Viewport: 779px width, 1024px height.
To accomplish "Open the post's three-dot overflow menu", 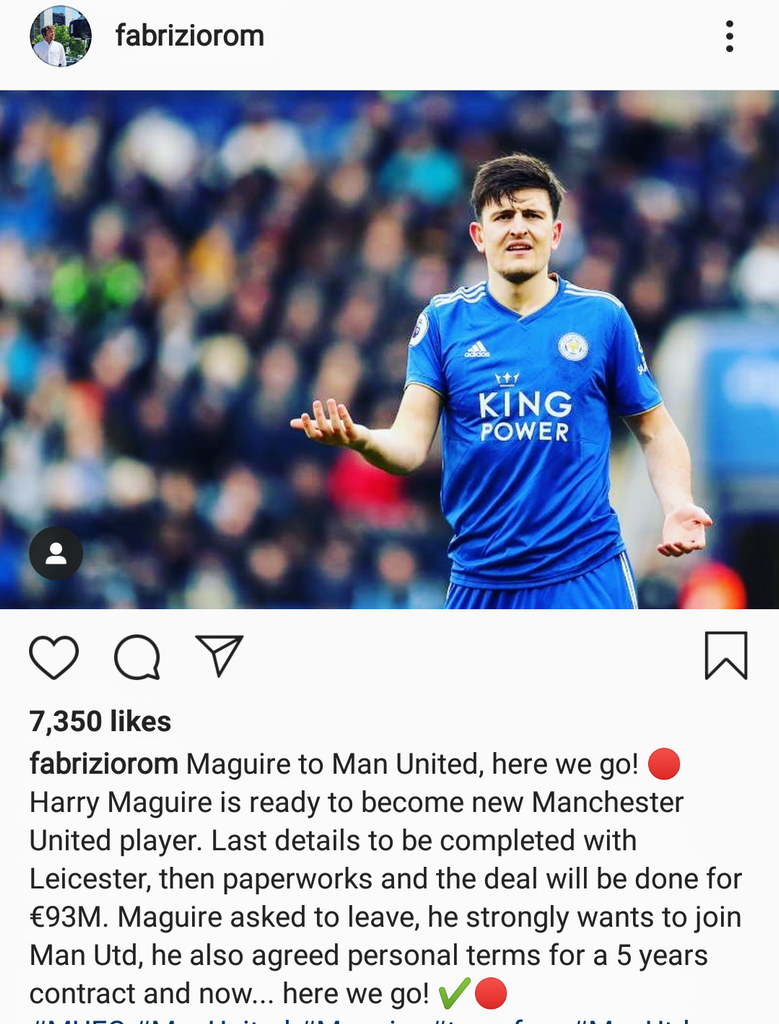I will [x=730, y=37].
